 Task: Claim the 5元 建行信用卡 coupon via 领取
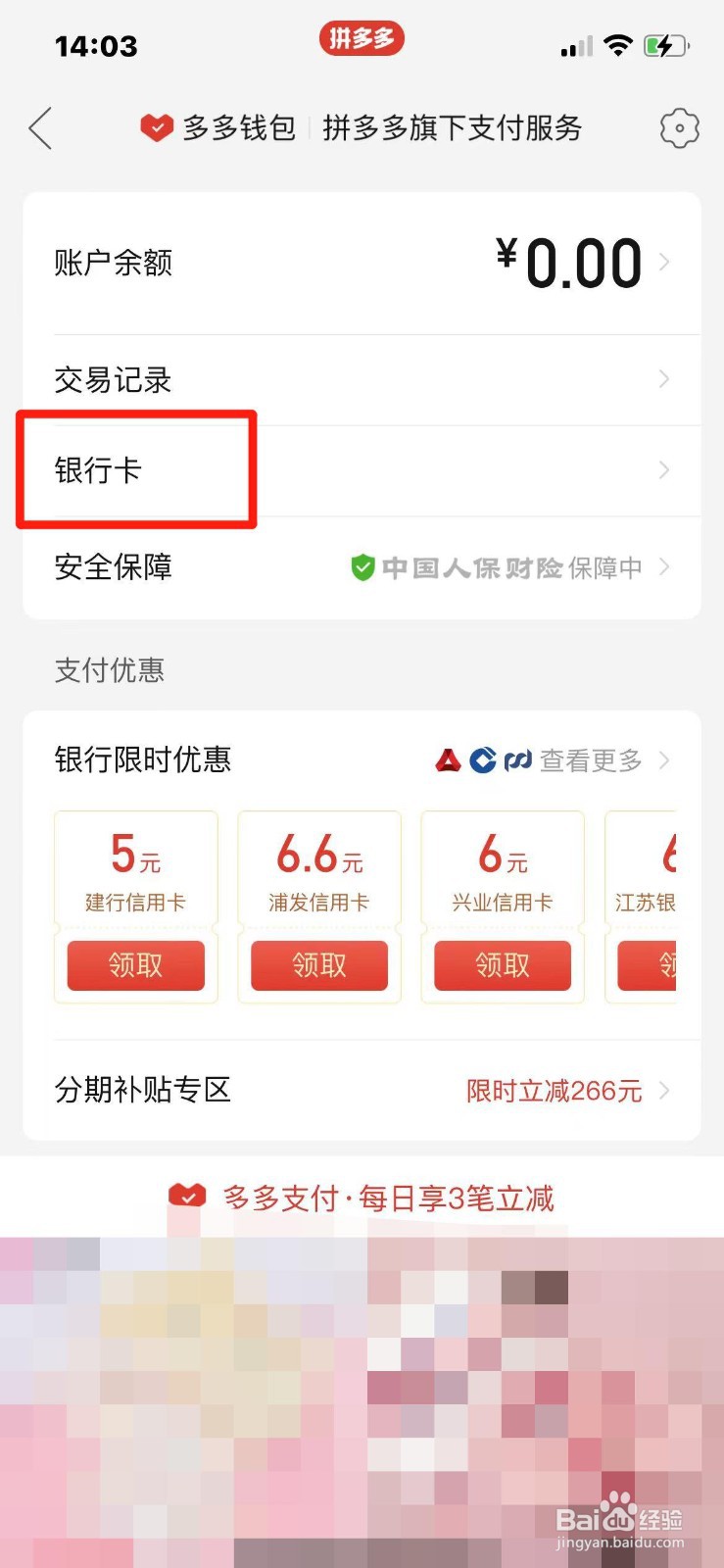coord(135,965)
